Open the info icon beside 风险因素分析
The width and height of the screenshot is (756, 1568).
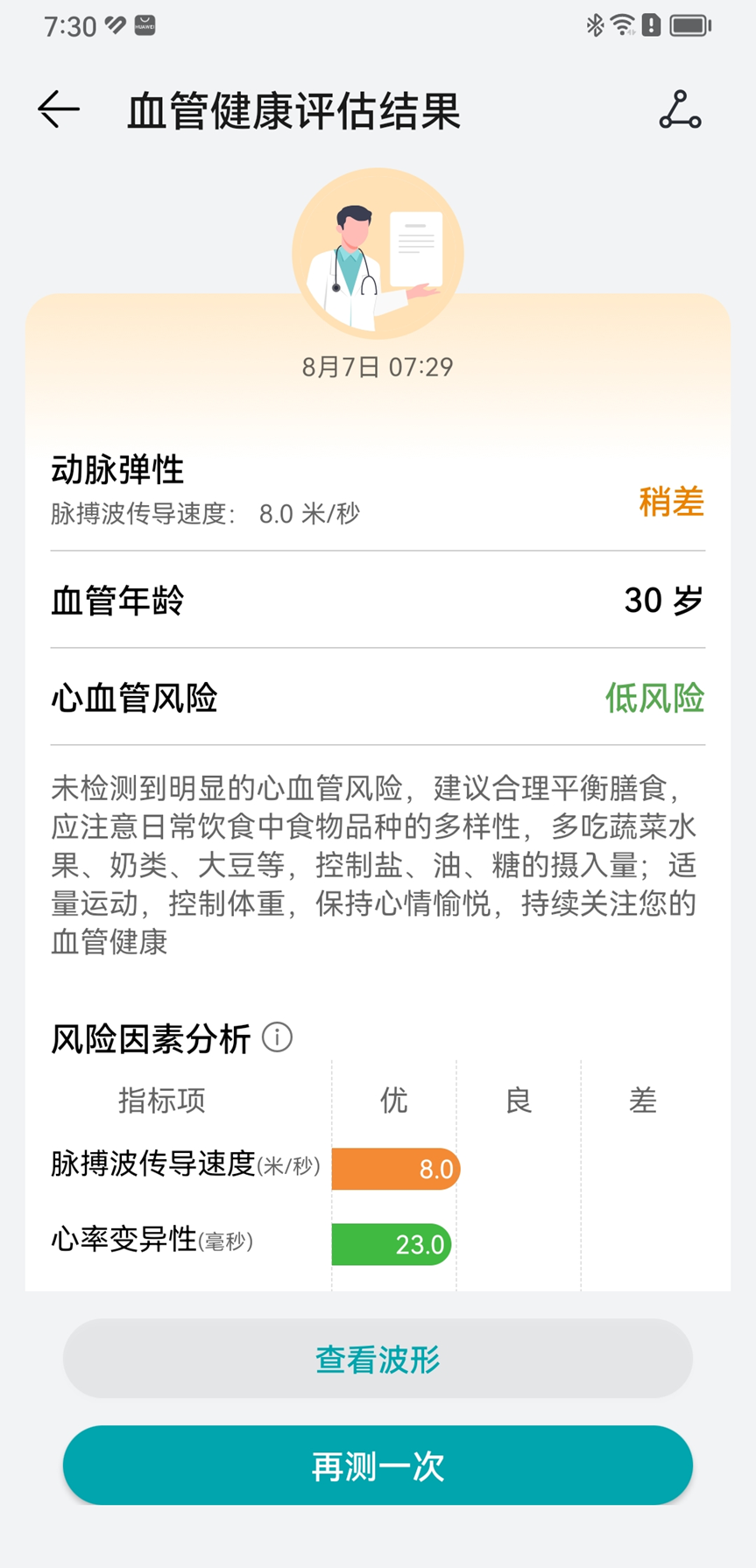tap(278, 1037)
